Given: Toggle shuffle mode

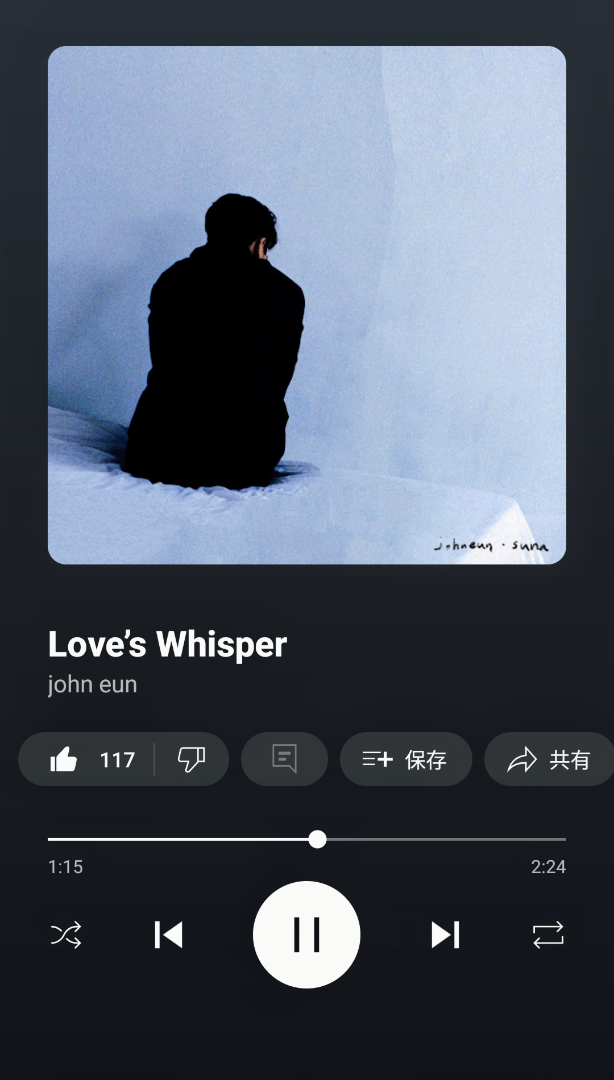Looking at the screenshot, I should [66, 935].
